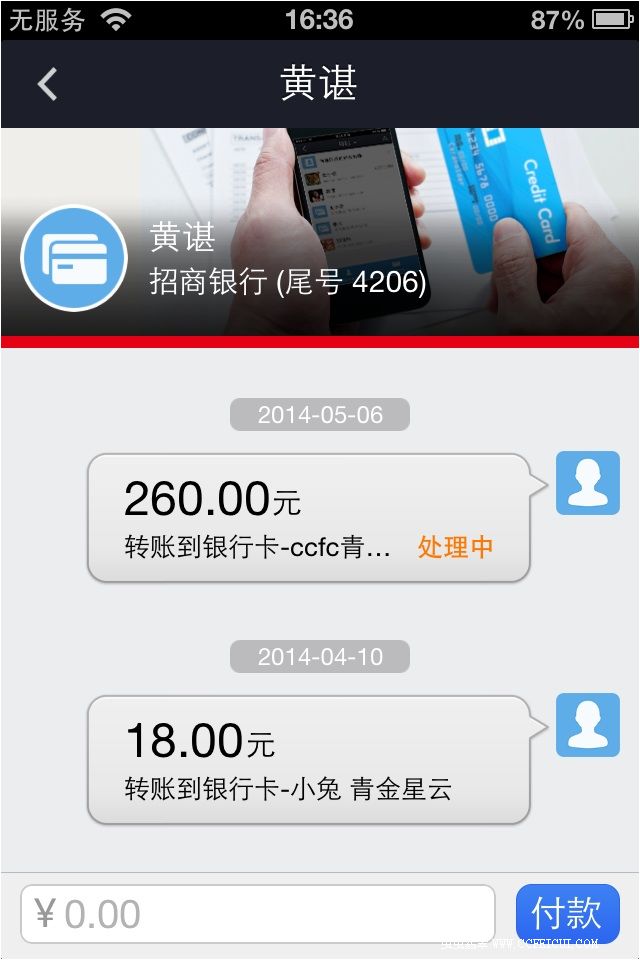Open the 260.00元 transfer record
Image resolution: width=640 pixels, height=960 pixels.
click(308, 517)
